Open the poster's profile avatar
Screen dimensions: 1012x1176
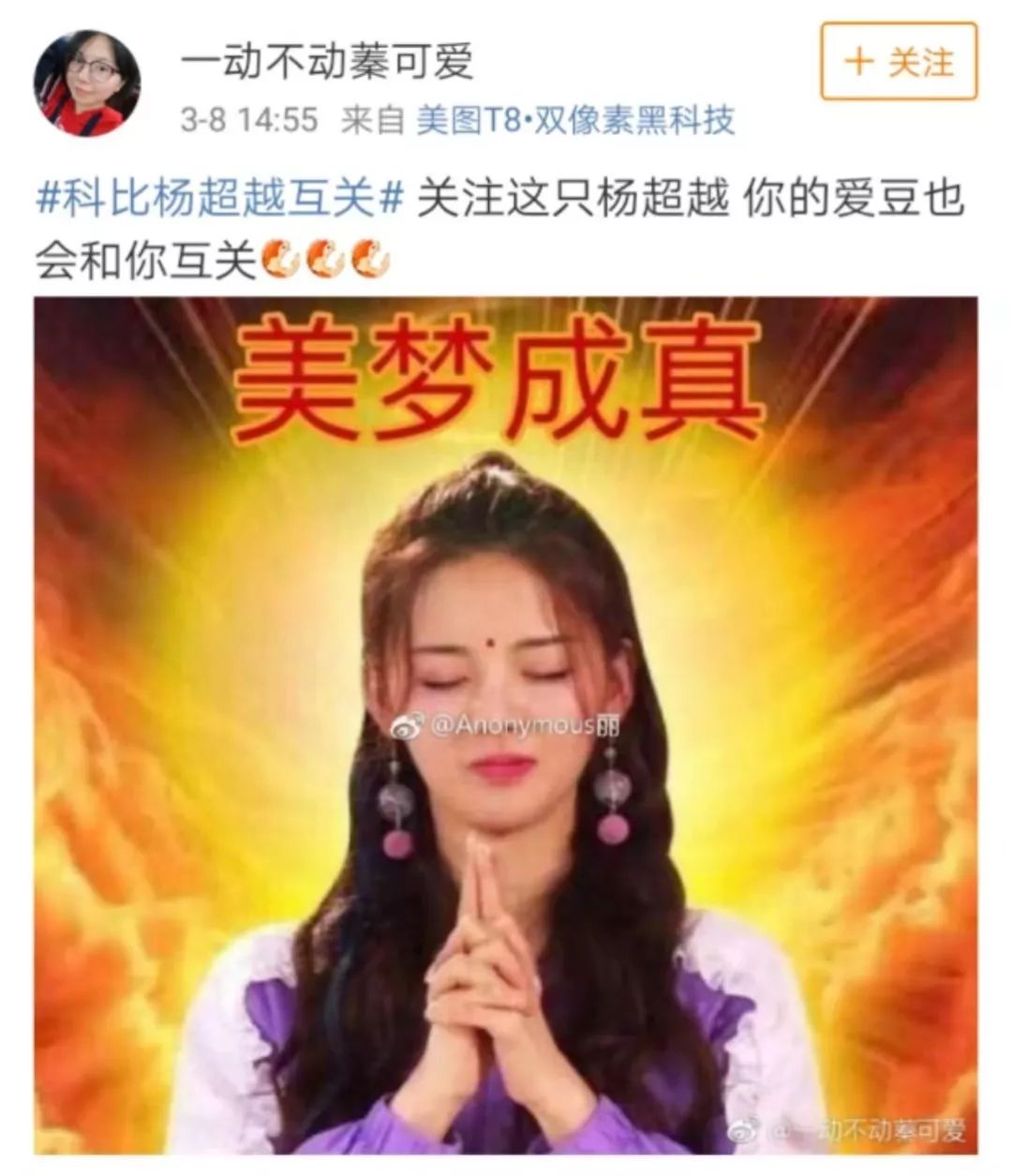[x=86, y=82]
